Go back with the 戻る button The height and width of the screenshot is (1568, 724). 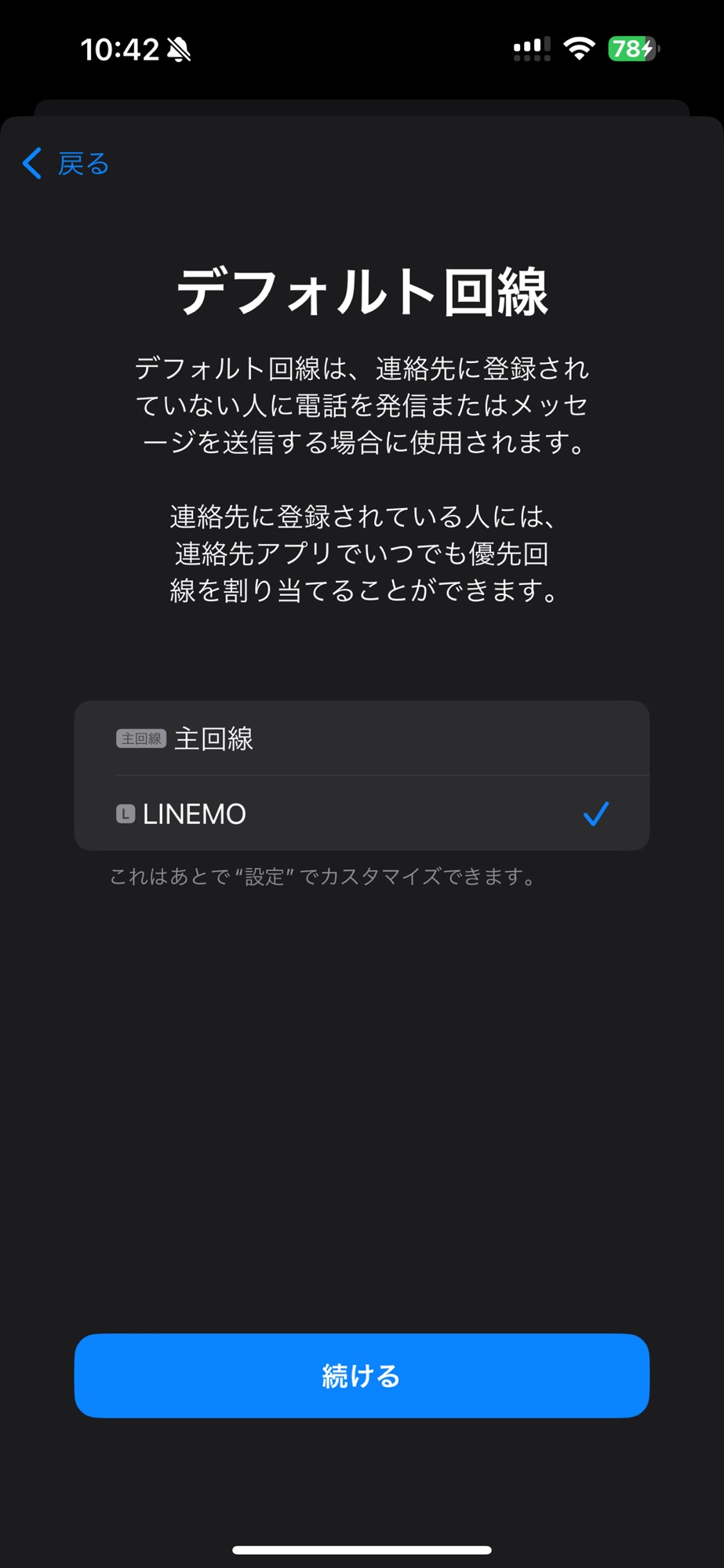(x=67, y=163)
